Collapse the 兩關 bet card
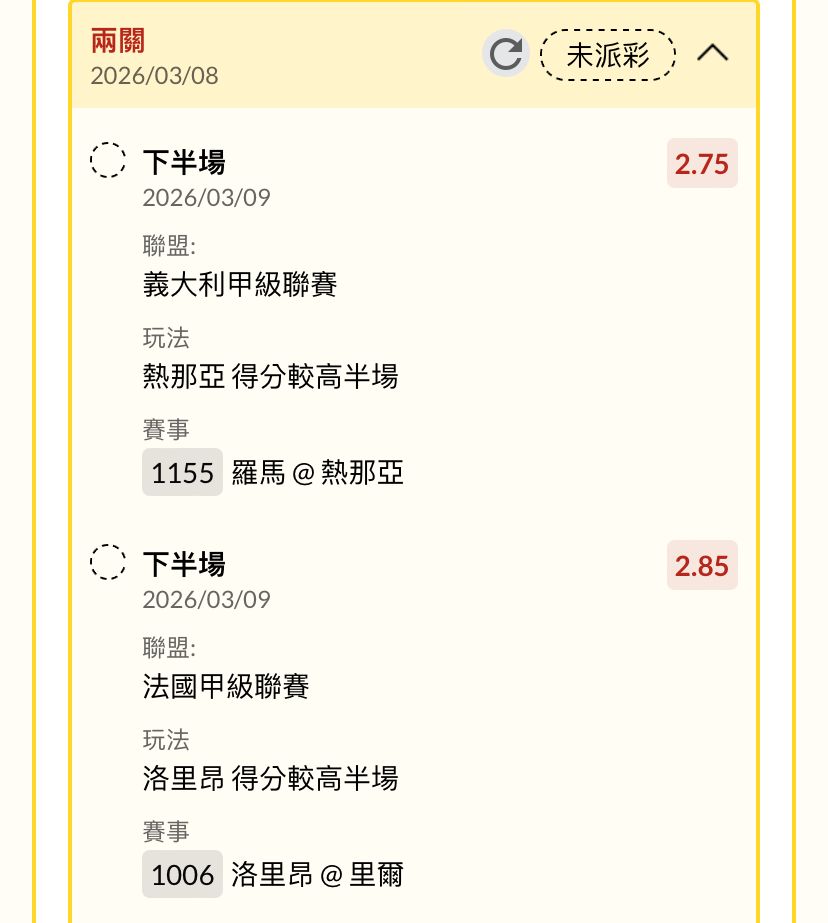The width and height of the screenshot is (828, 923). 713,54
